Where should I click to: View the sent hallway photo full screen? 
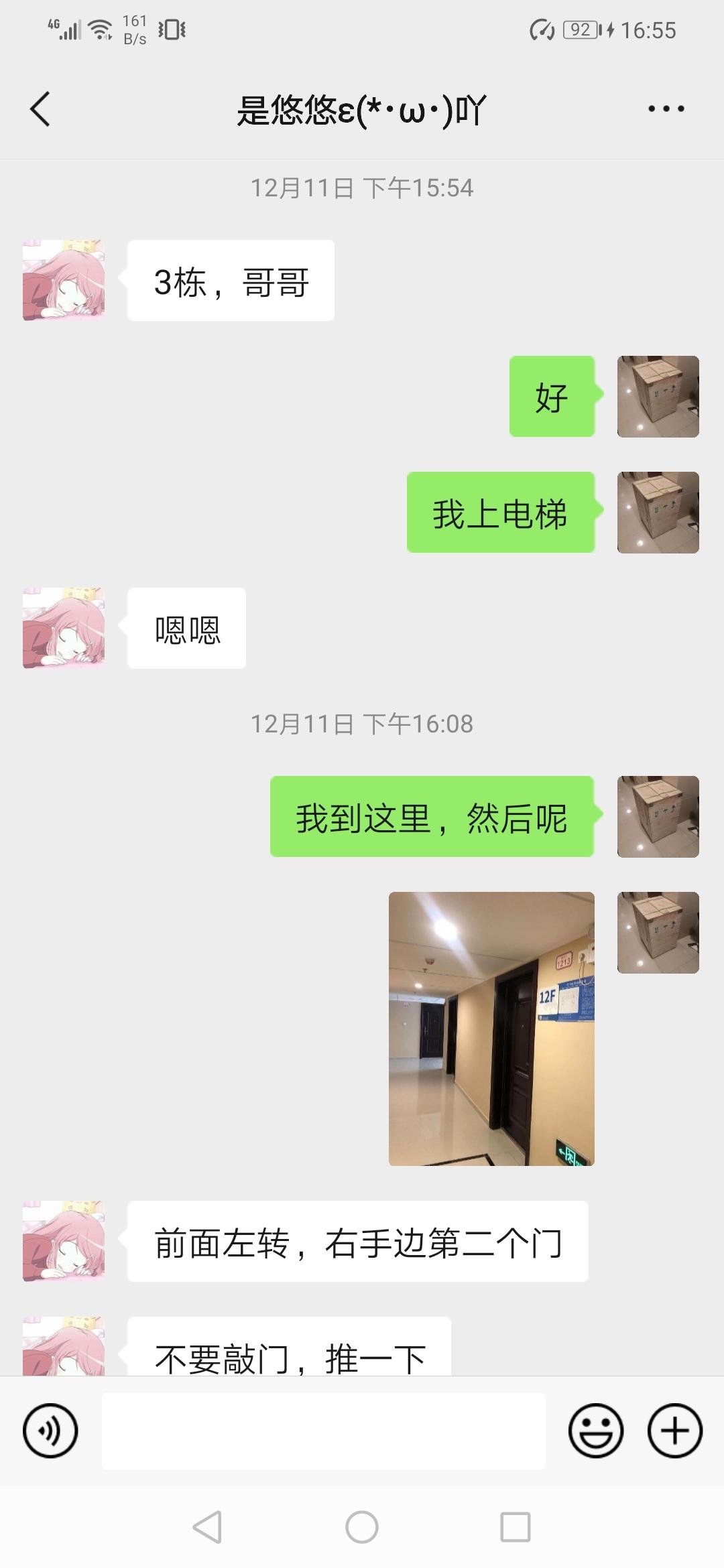491,1029
